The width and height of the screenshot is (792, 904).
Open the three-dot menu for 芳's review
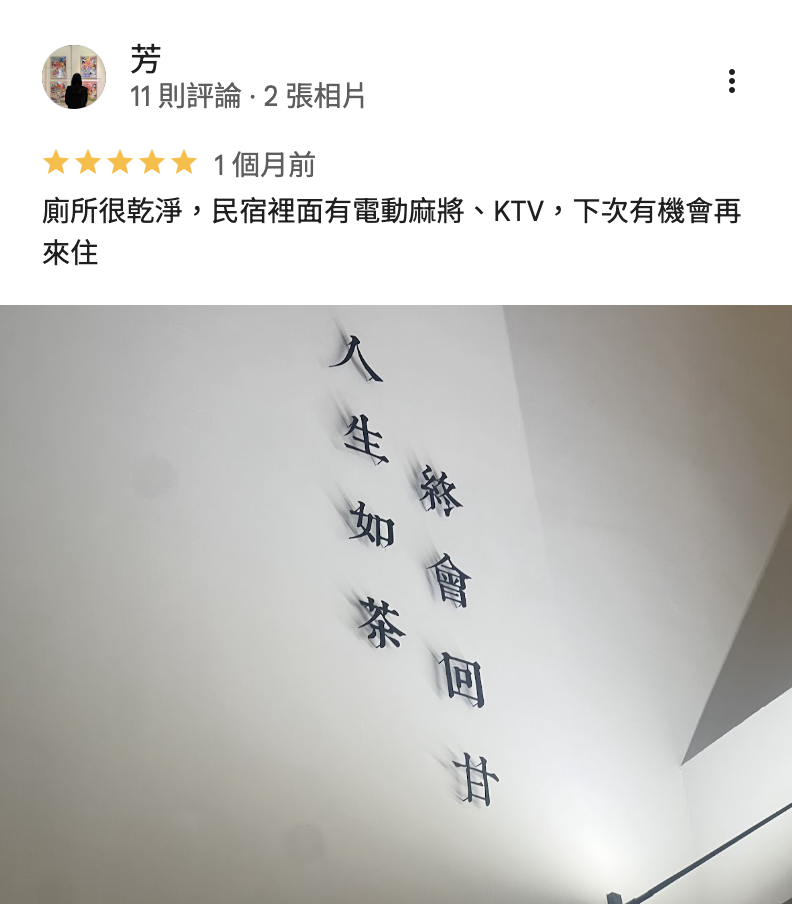coord(732,81)
